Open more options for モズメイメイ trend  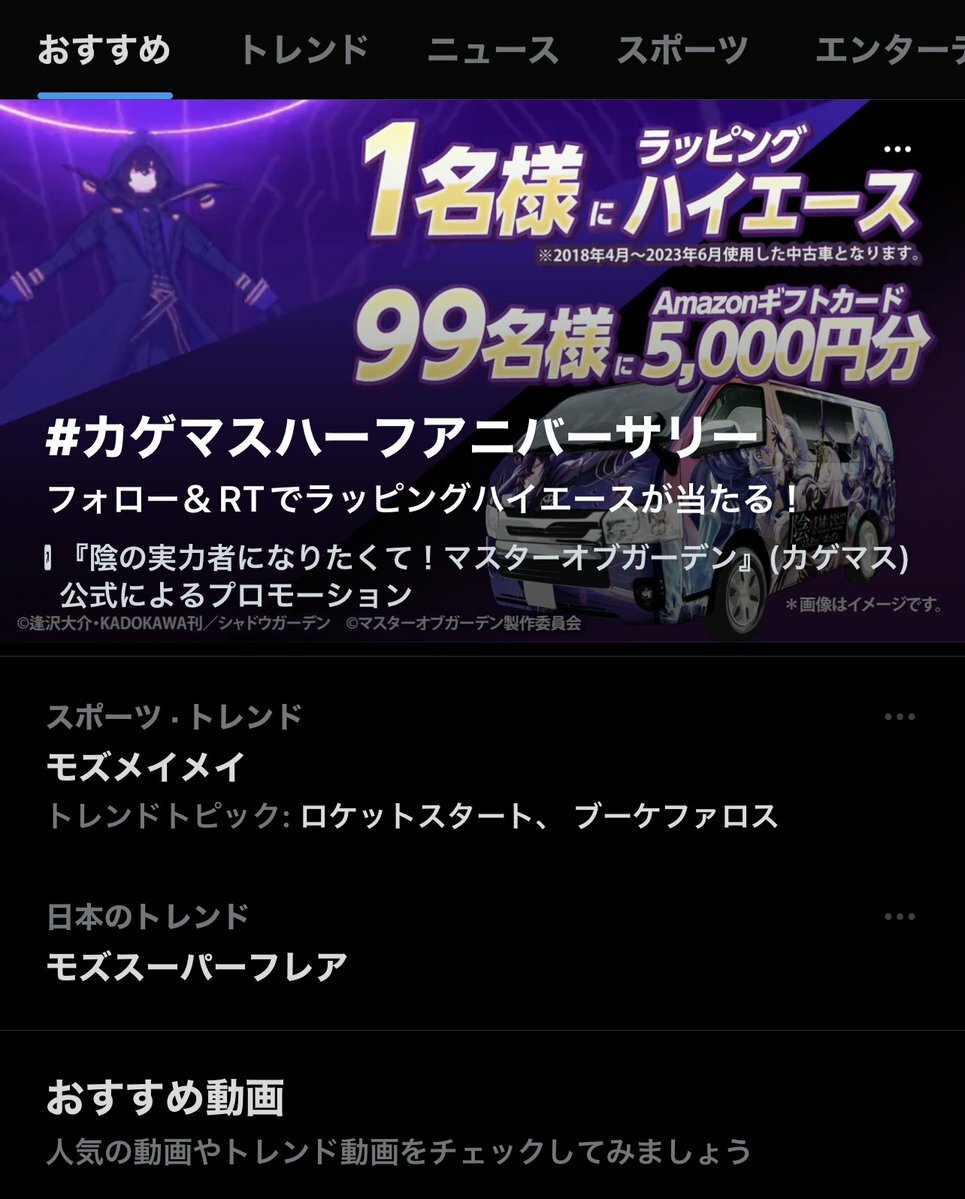pyautogui.click(x=899, y=717)
